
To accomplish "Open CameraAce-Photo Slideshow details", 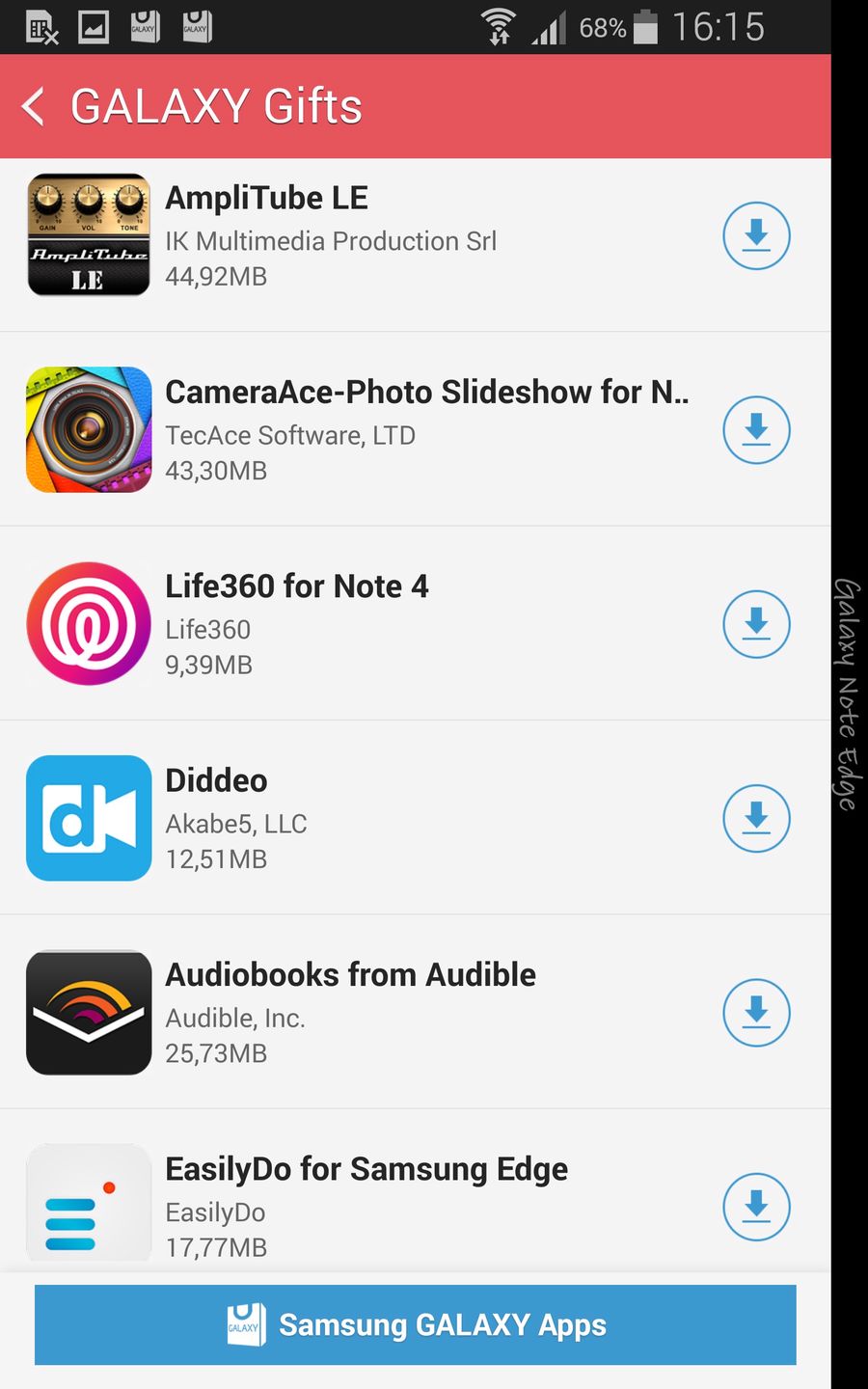I will [x=386, y=430].
